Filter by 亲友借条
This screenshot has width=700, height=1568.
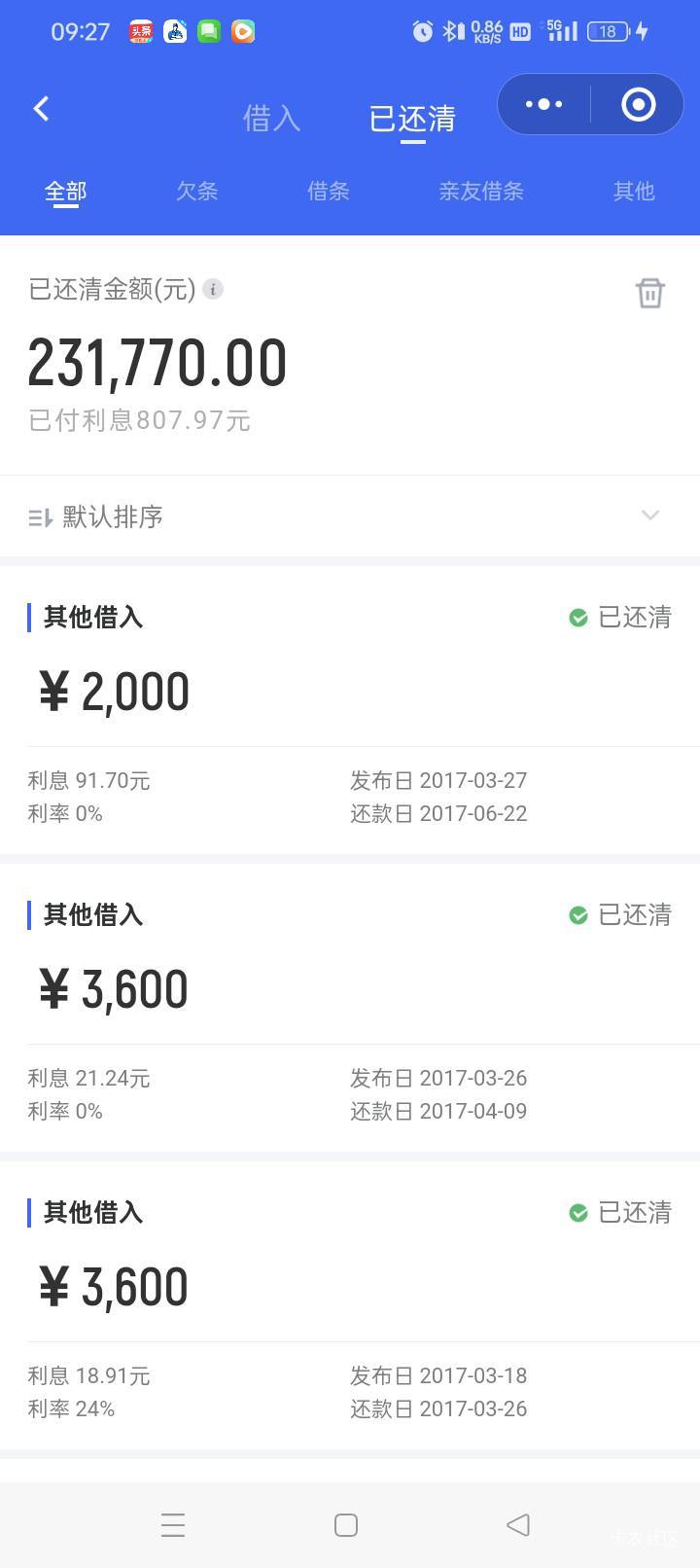(x=480, y=191)
